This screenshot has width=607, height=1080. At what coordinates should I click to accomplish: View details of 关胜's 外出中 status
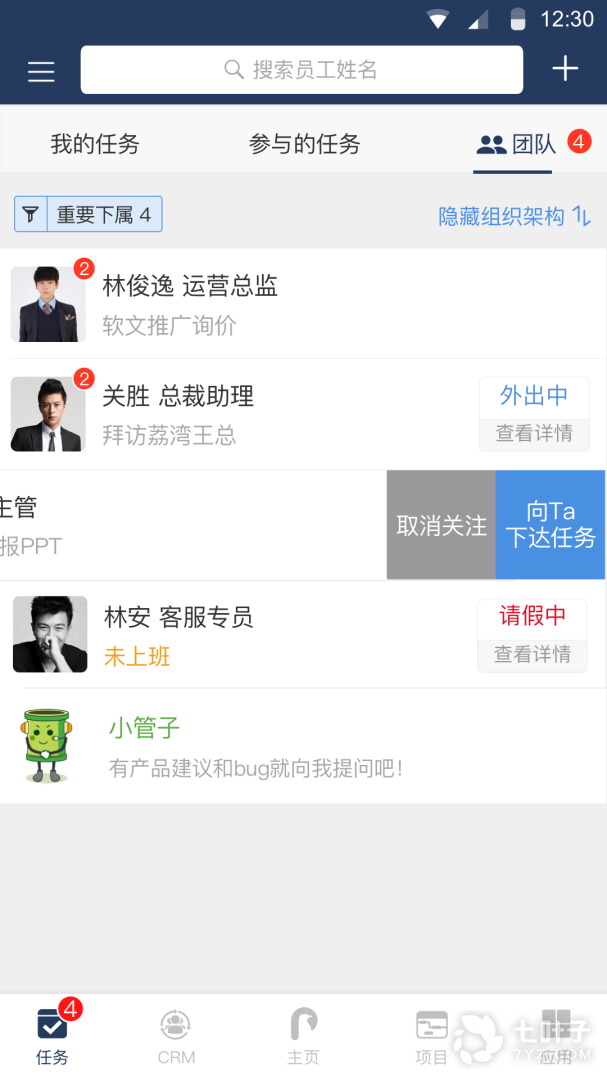534,433
